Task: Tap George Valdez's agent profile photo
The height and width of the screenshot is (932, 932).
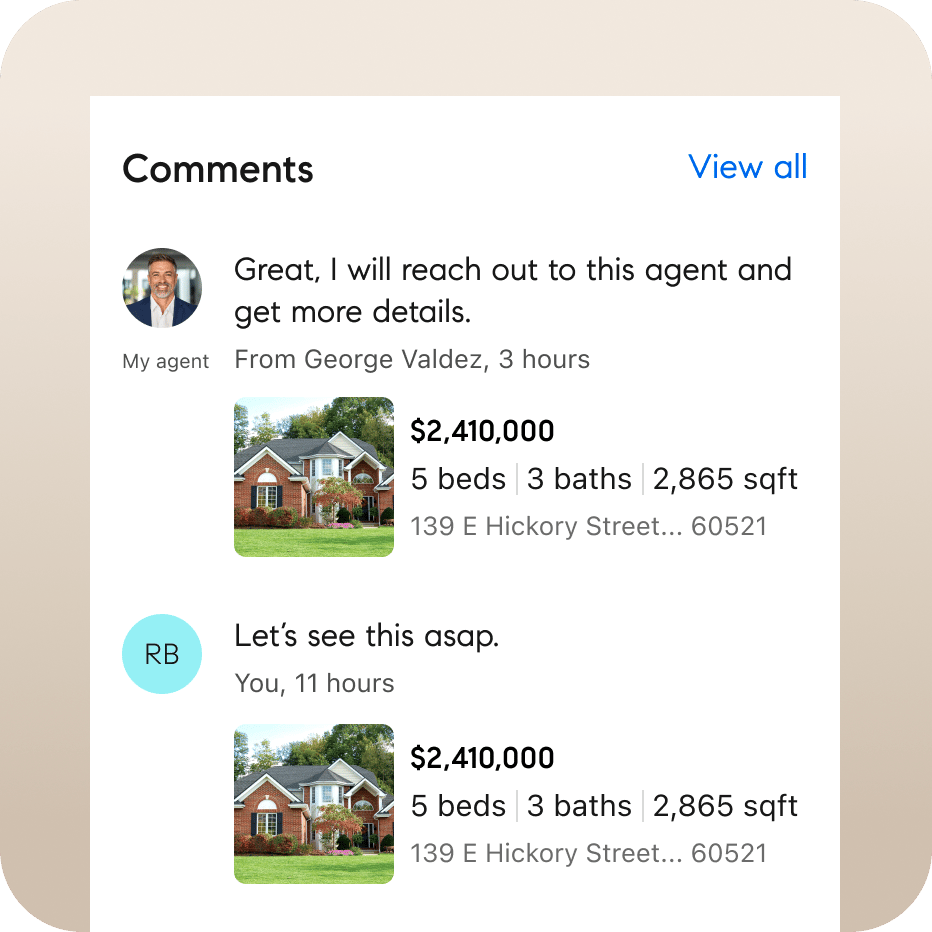Action: click(162, 288)
